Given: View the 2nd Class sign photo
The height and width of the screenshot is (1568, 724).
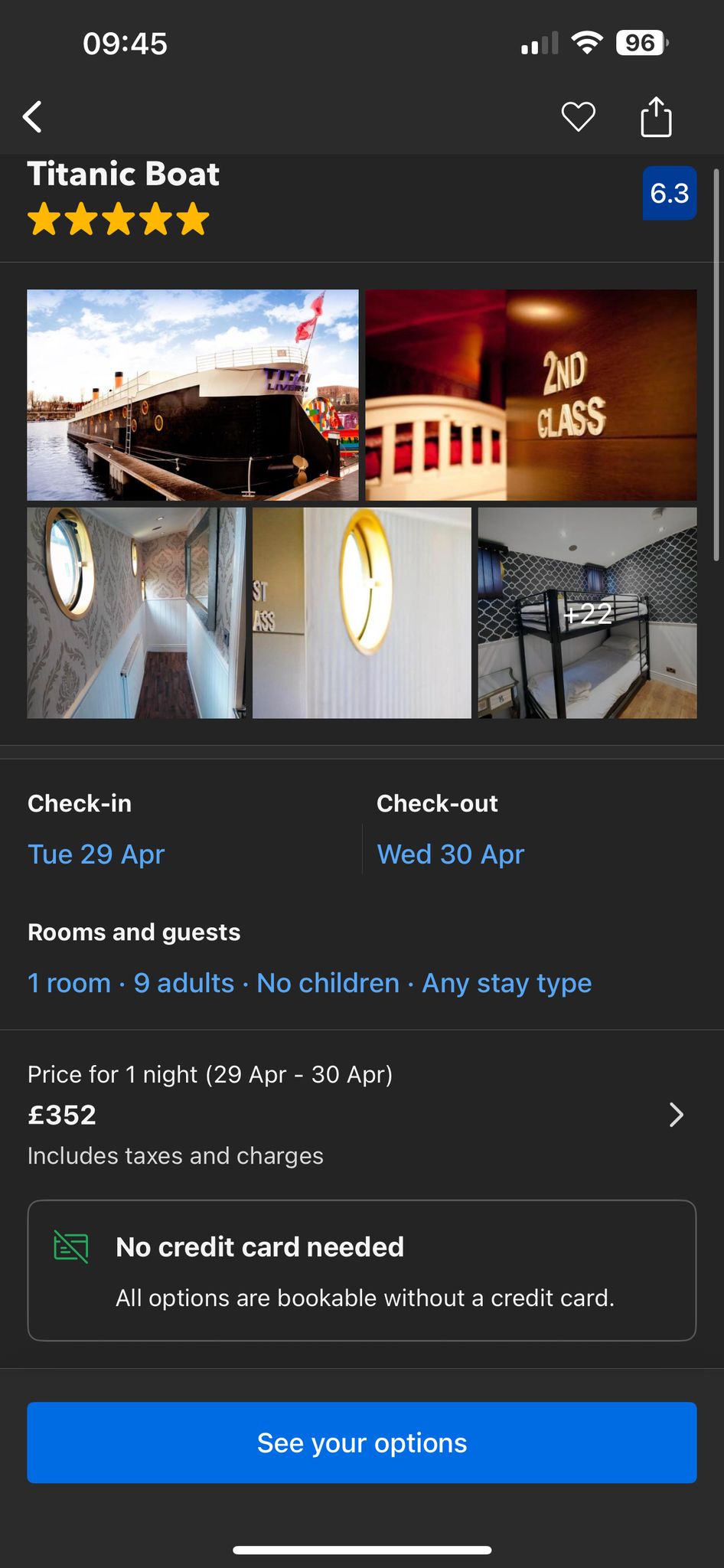Looking at the screenshot, I should [x=530, y=394].
